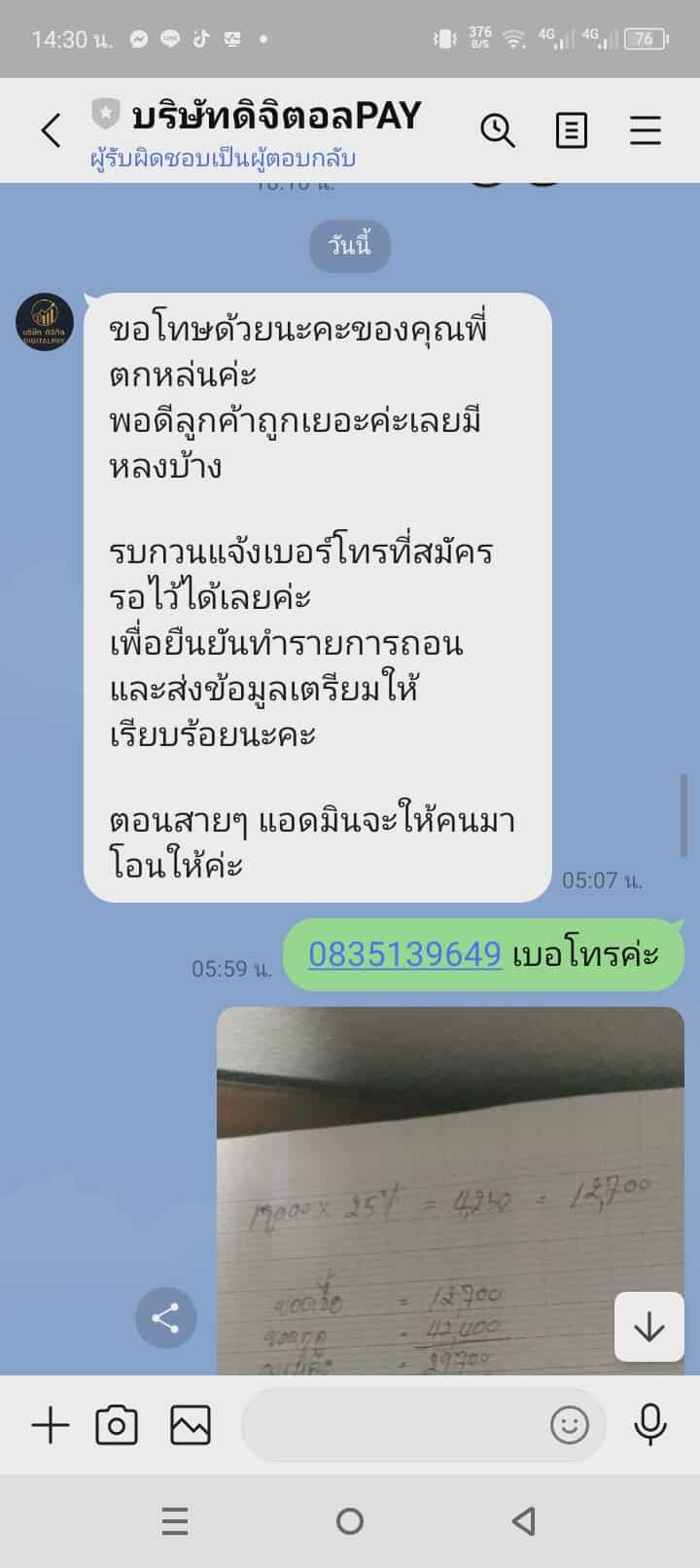
Task: Focus the message input field
Action: (x=389, y=1426)
